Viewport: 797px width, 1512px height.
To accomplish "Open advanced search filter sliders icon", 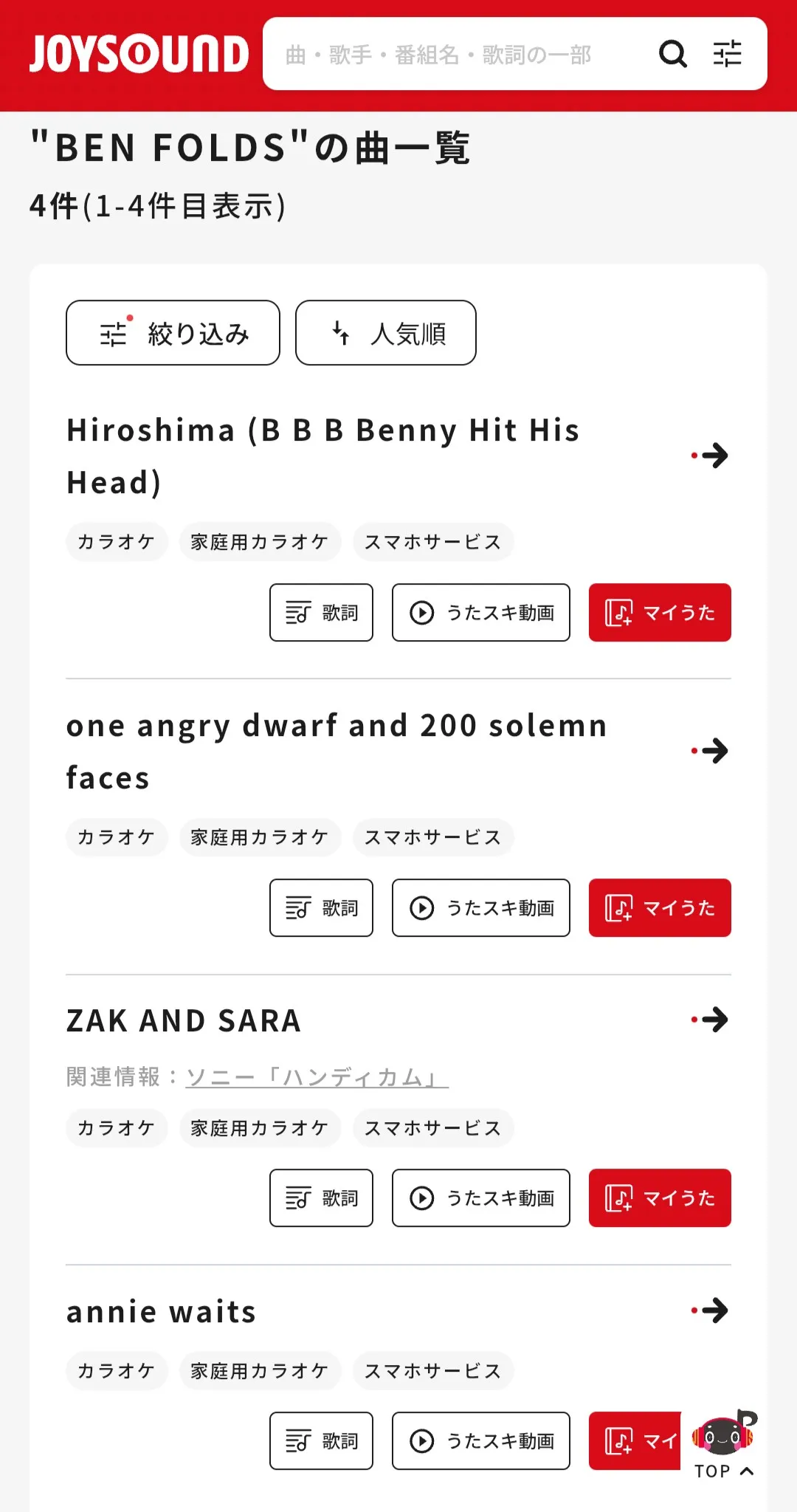I will tap(728, 54).
